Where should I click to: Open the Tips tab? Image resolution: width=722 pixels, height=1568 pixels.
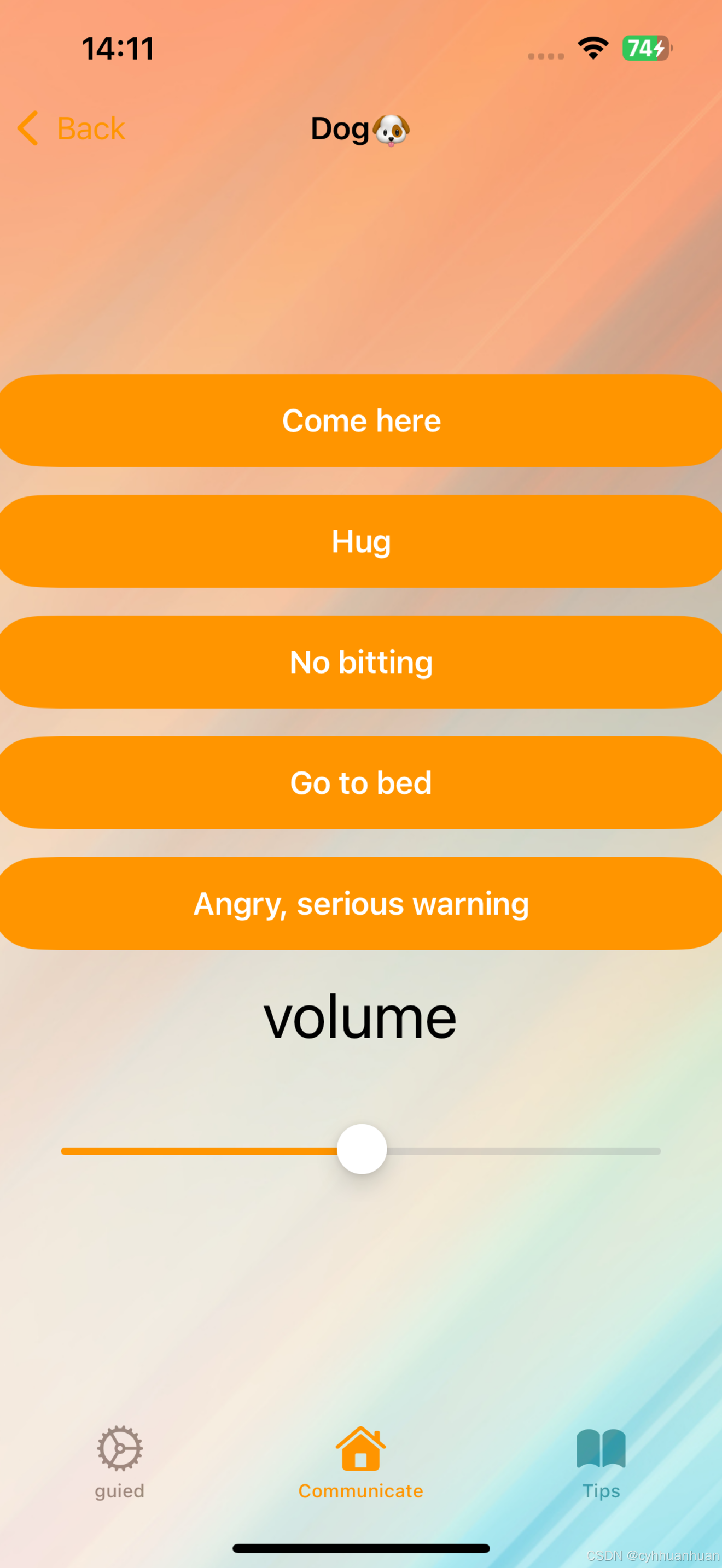point(601,1462)
